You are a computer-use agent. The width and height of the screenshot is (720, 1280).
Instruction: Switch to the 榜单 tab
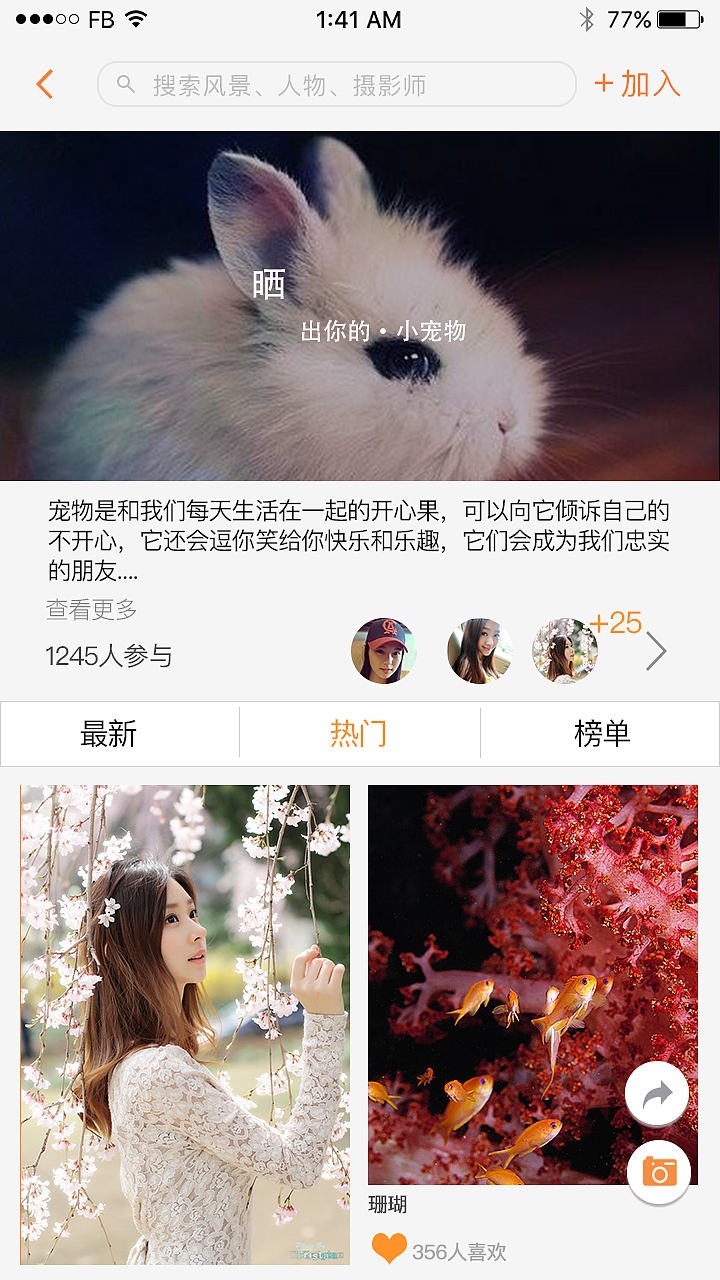600,733
